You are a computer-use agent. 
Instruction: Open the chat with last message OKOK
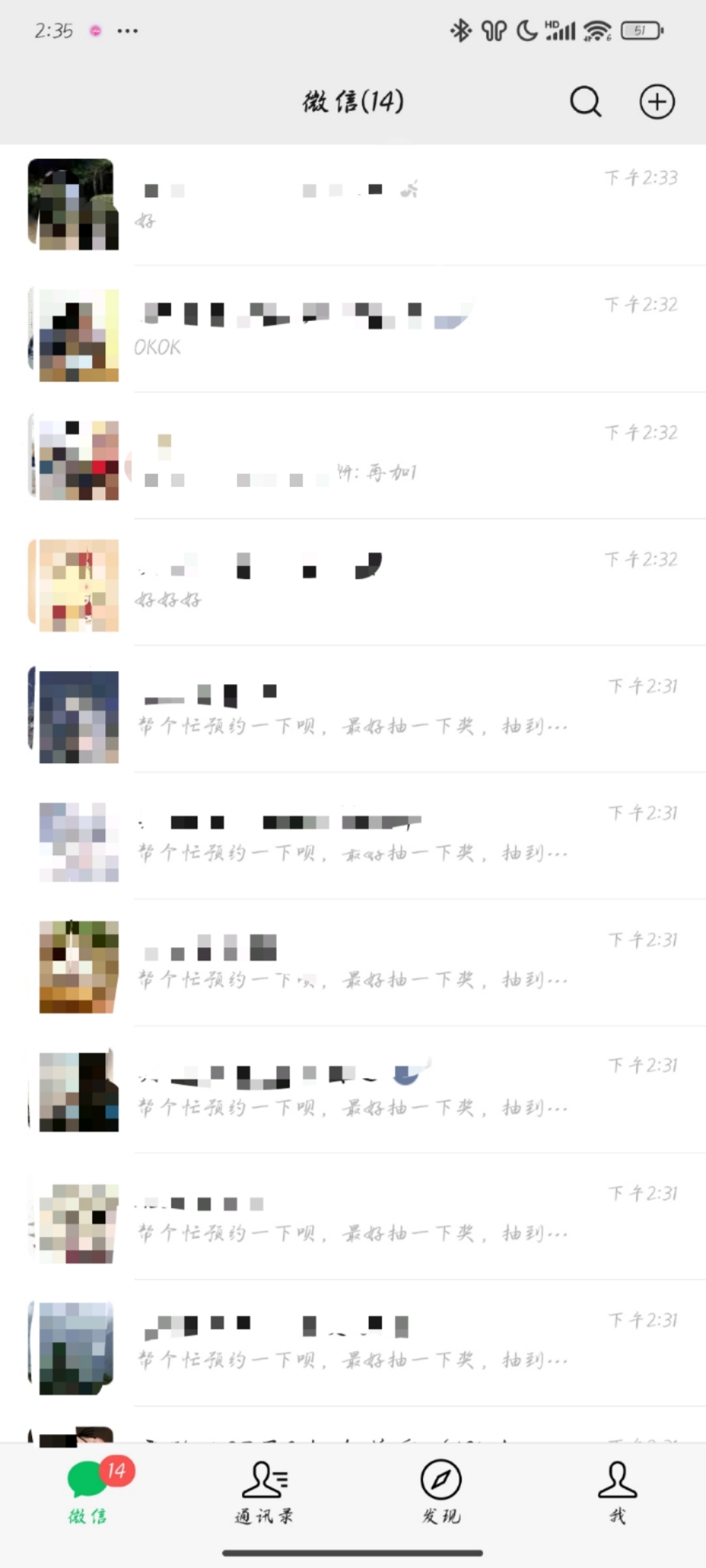pyautogui.click(x=366, y=331)
